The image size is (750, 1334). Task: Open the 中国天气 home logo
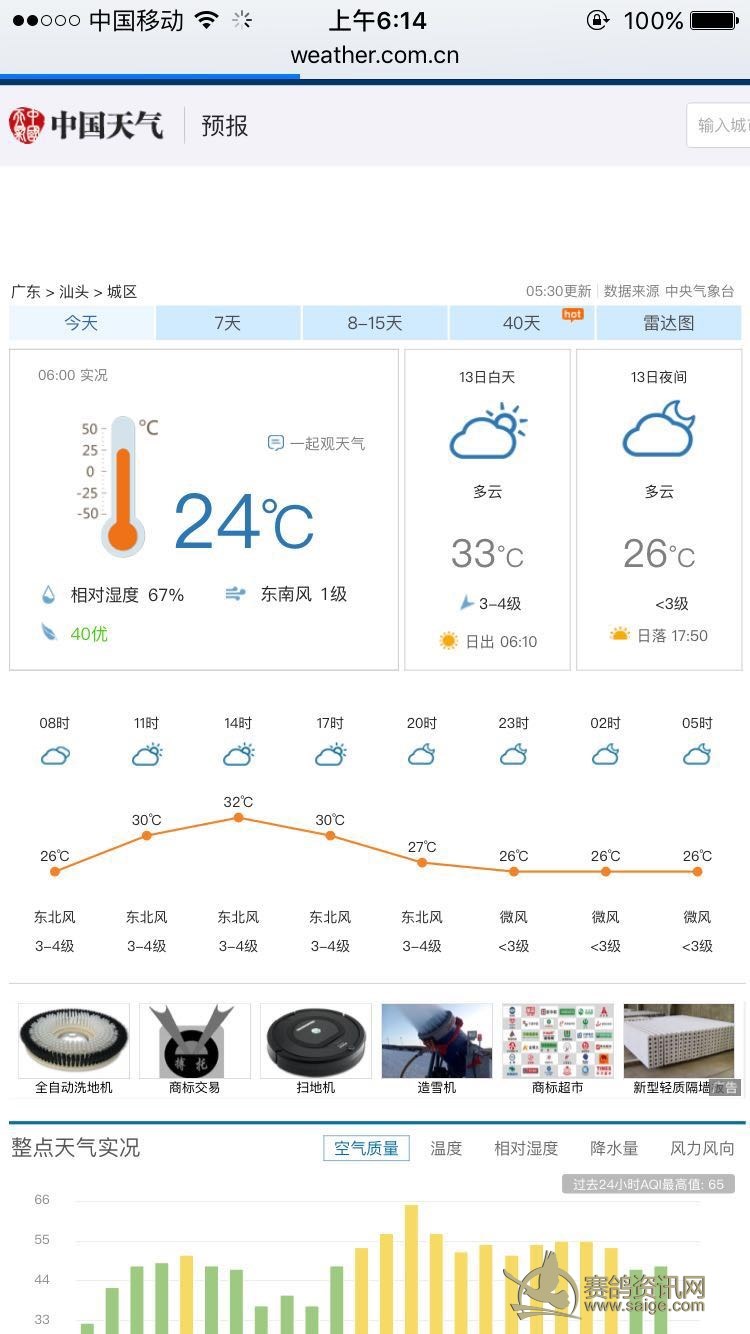[x=86, y=125]
